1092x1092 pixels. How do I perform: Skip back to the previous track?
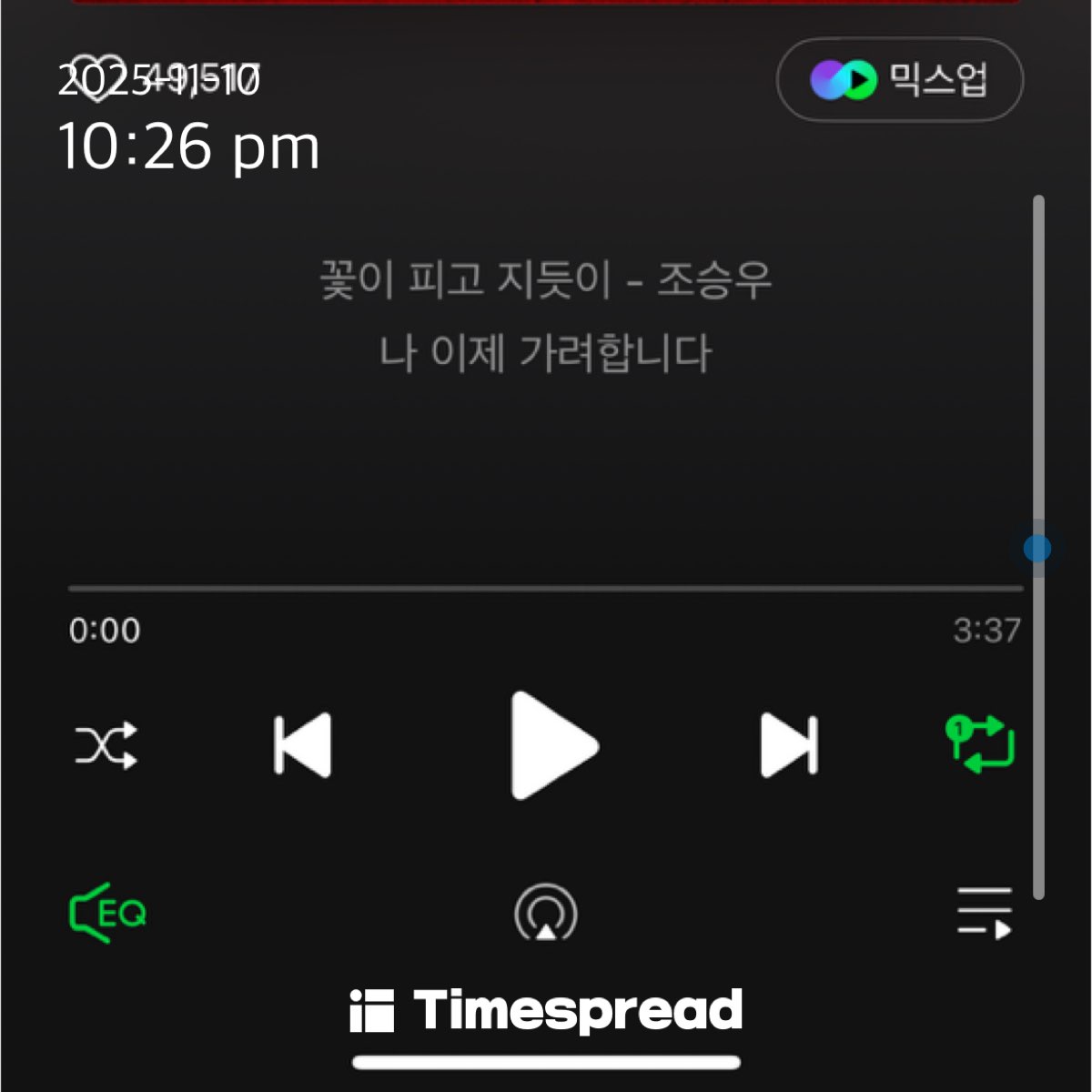[x=303, y=746]
